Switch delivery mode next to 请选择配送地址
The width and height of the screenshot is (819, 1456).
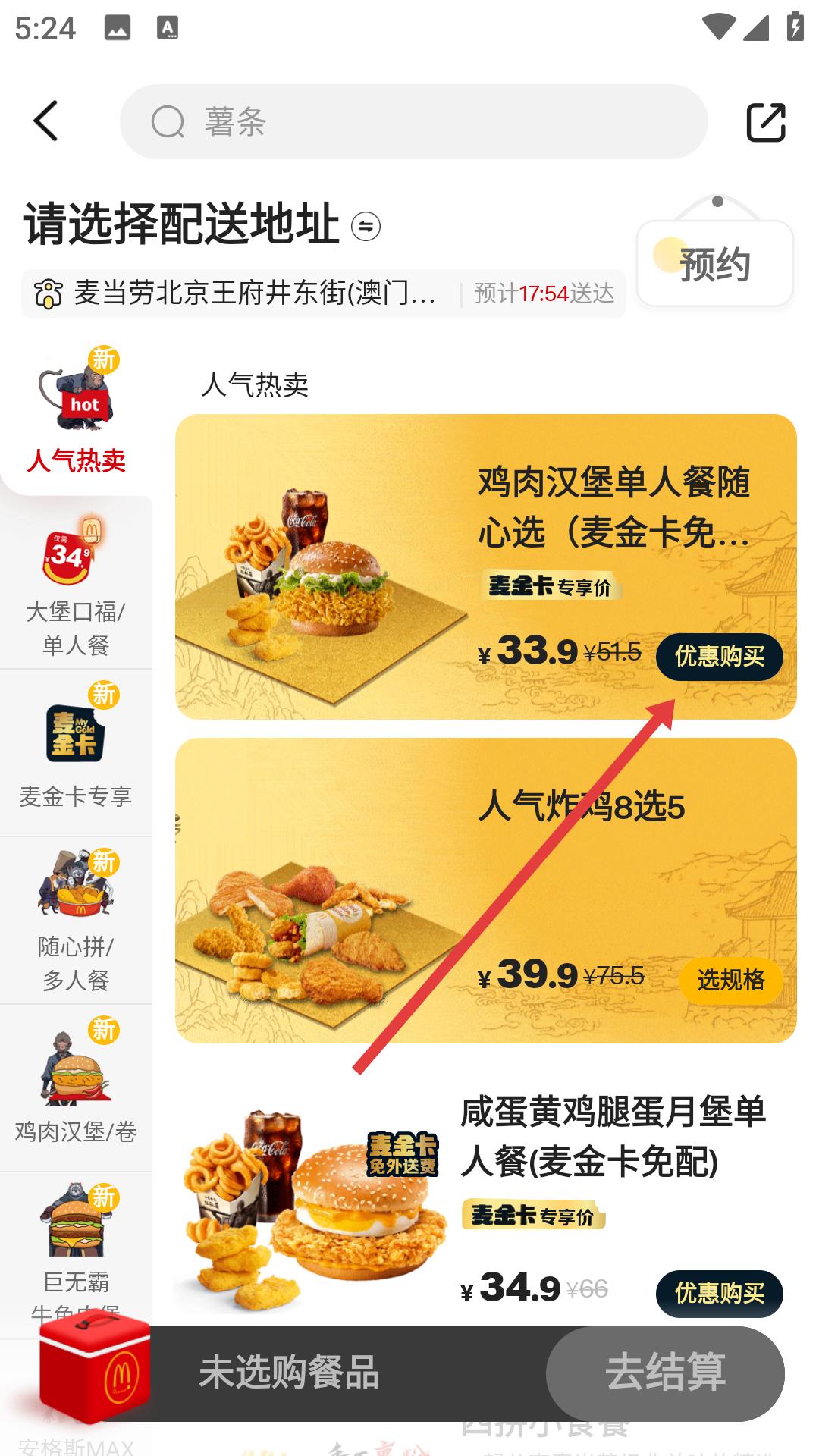point(366,226)
